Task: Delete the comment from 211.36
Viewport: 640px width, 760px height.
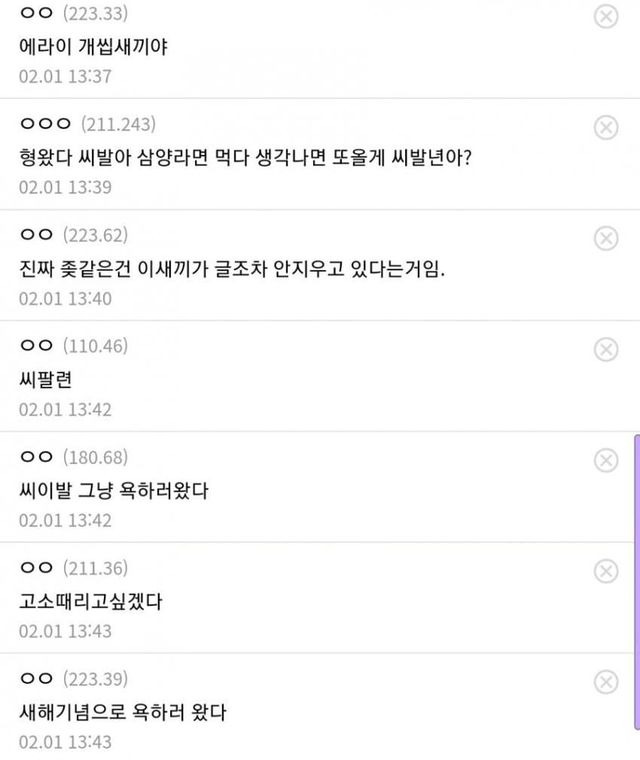Action: tap(606, 571)
